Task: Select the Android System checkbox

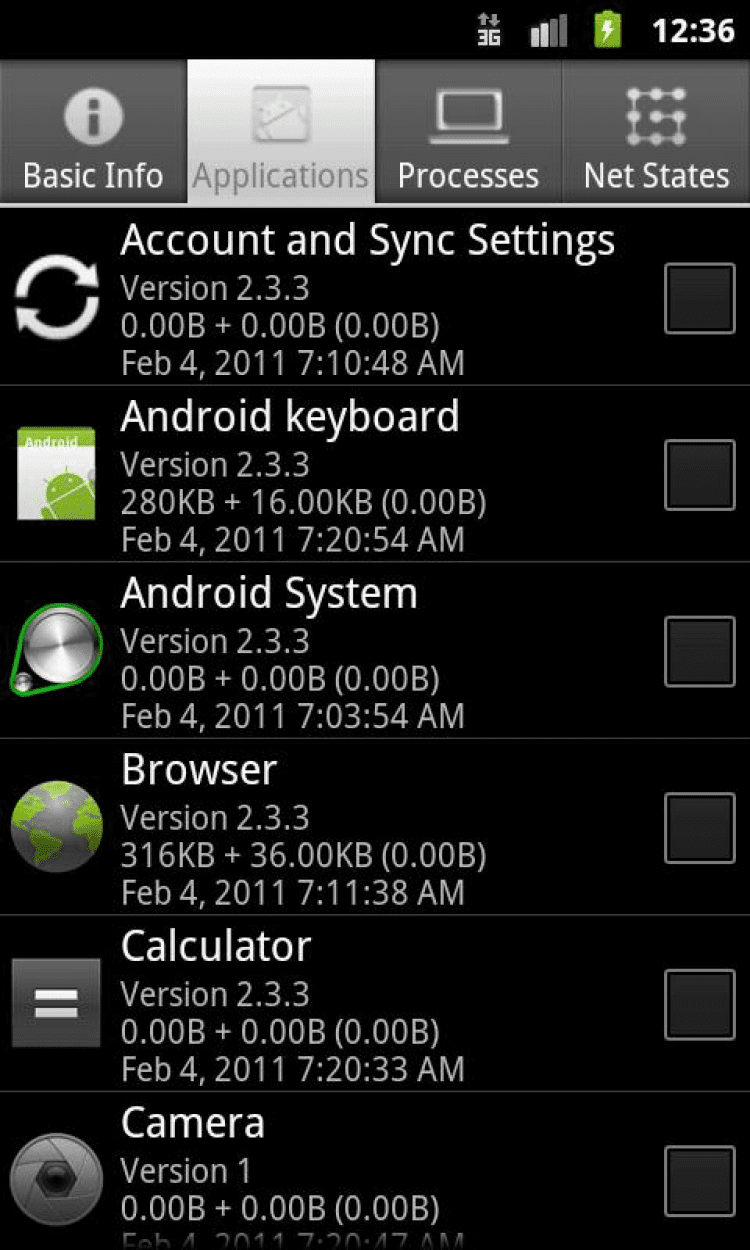Action: [700, 651]
